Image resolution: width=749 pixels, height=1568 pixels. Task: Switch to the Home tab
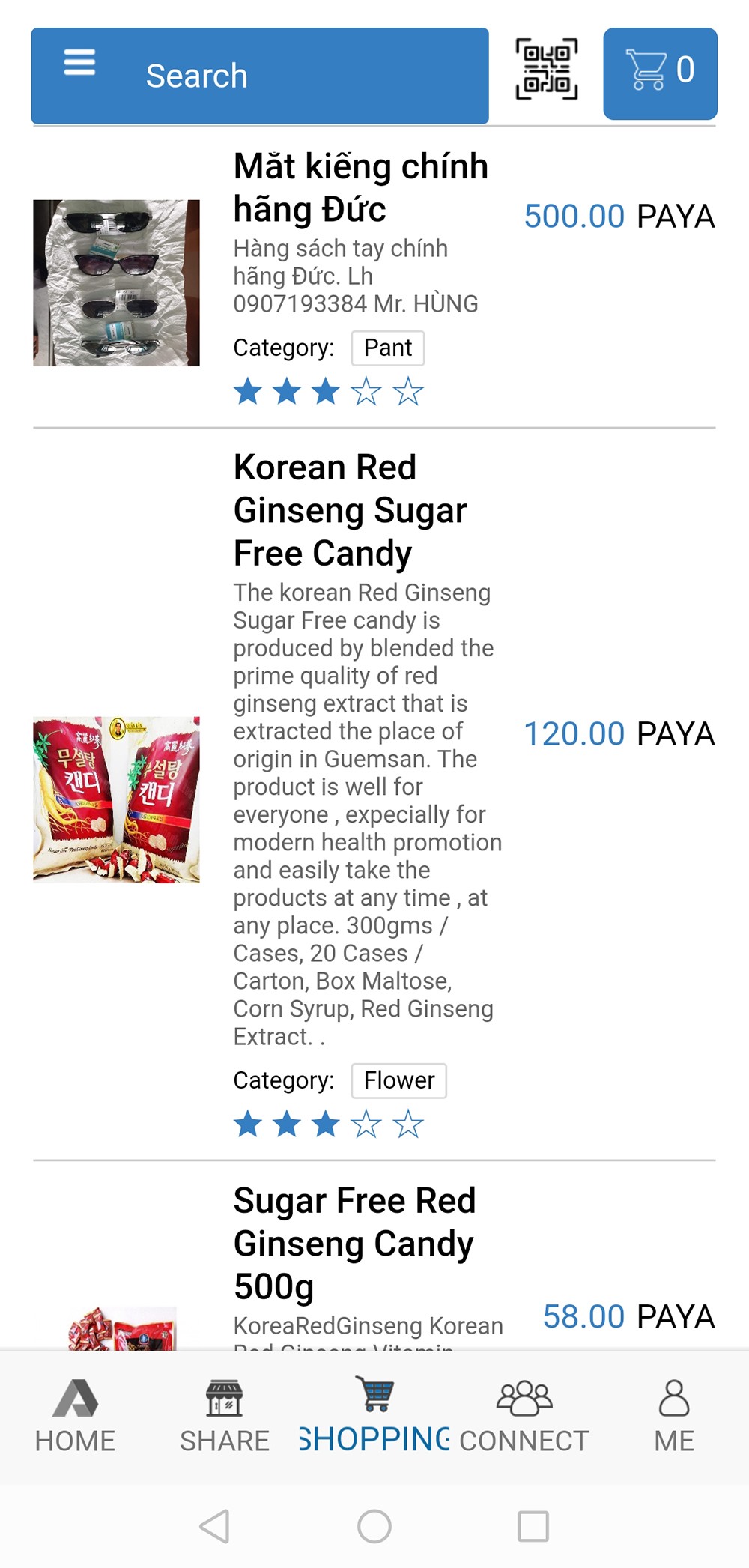pos(75,1417)
